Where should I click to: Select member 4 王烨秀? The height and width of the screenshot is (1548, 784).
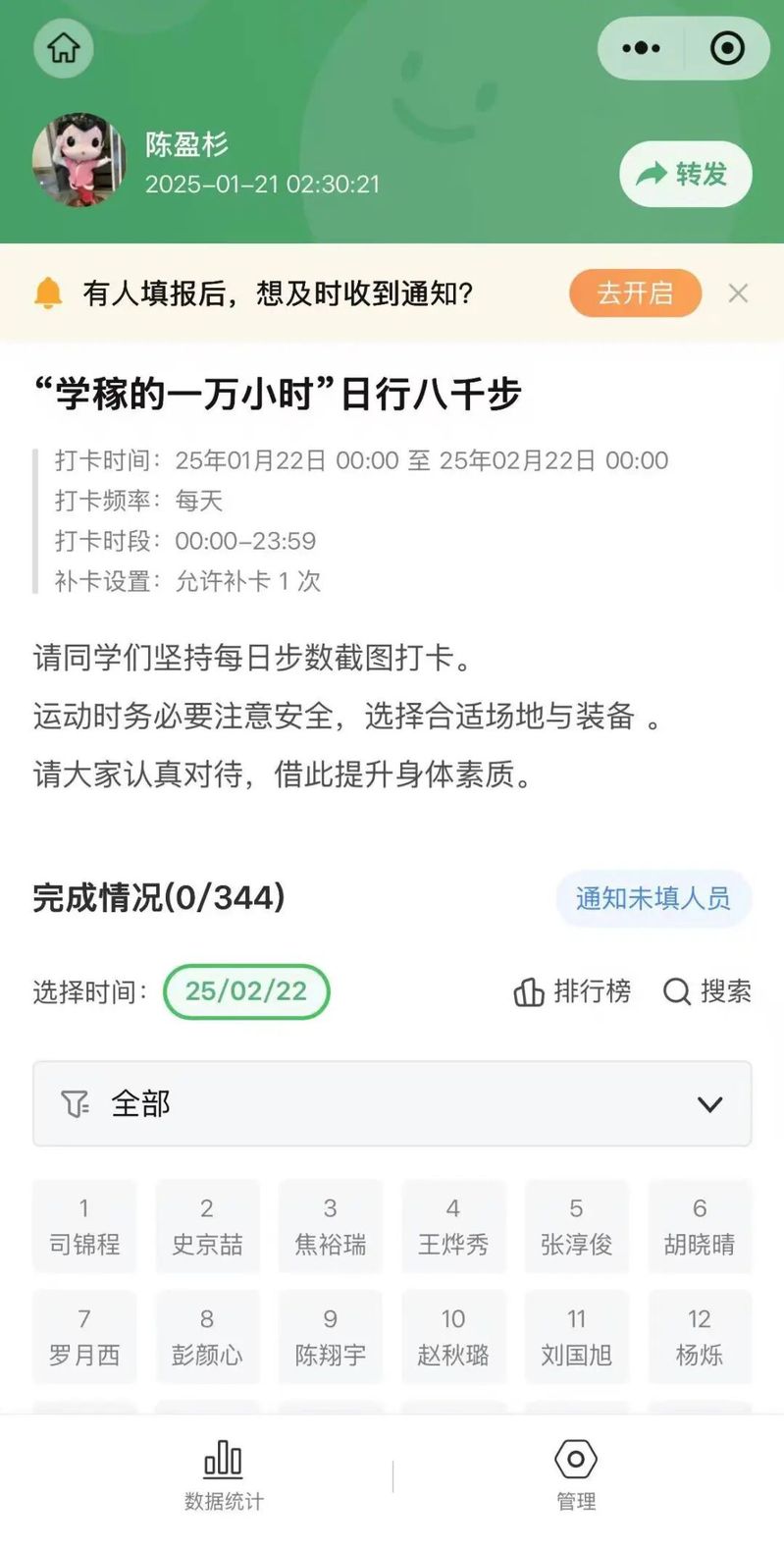[x=452, y=1226]
